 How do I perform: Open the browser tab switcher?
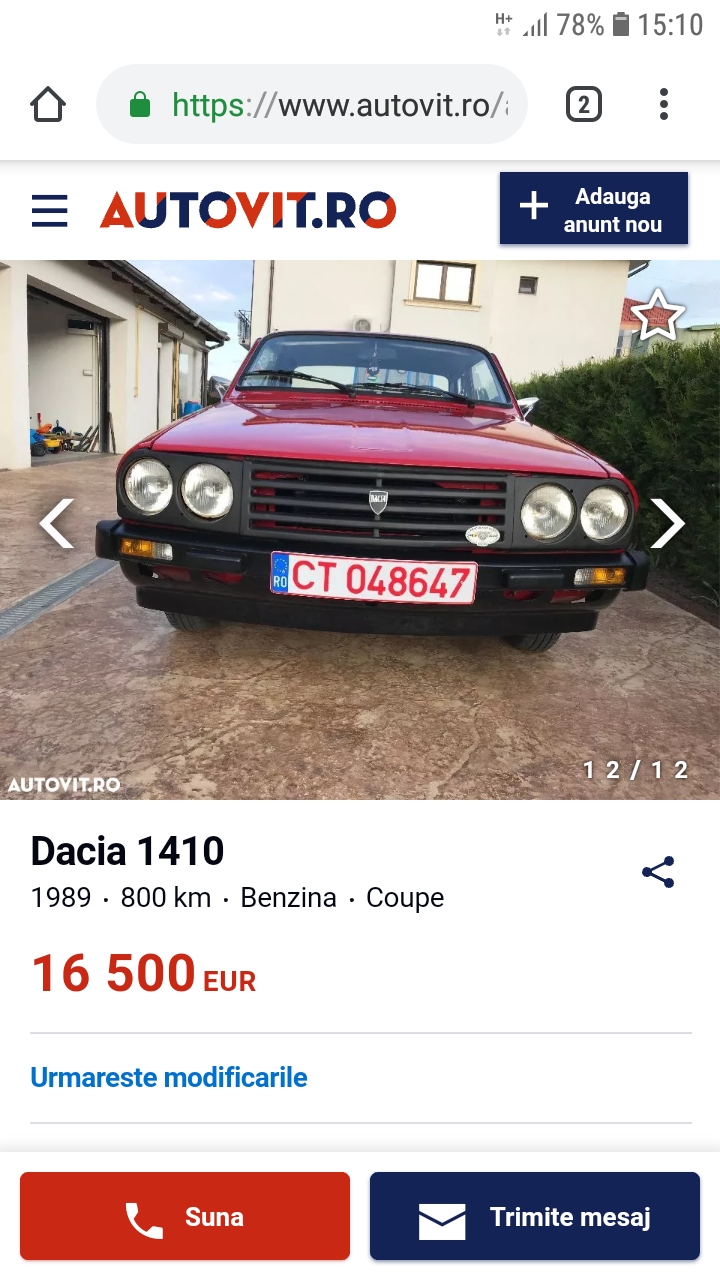[x=583, y=104]
